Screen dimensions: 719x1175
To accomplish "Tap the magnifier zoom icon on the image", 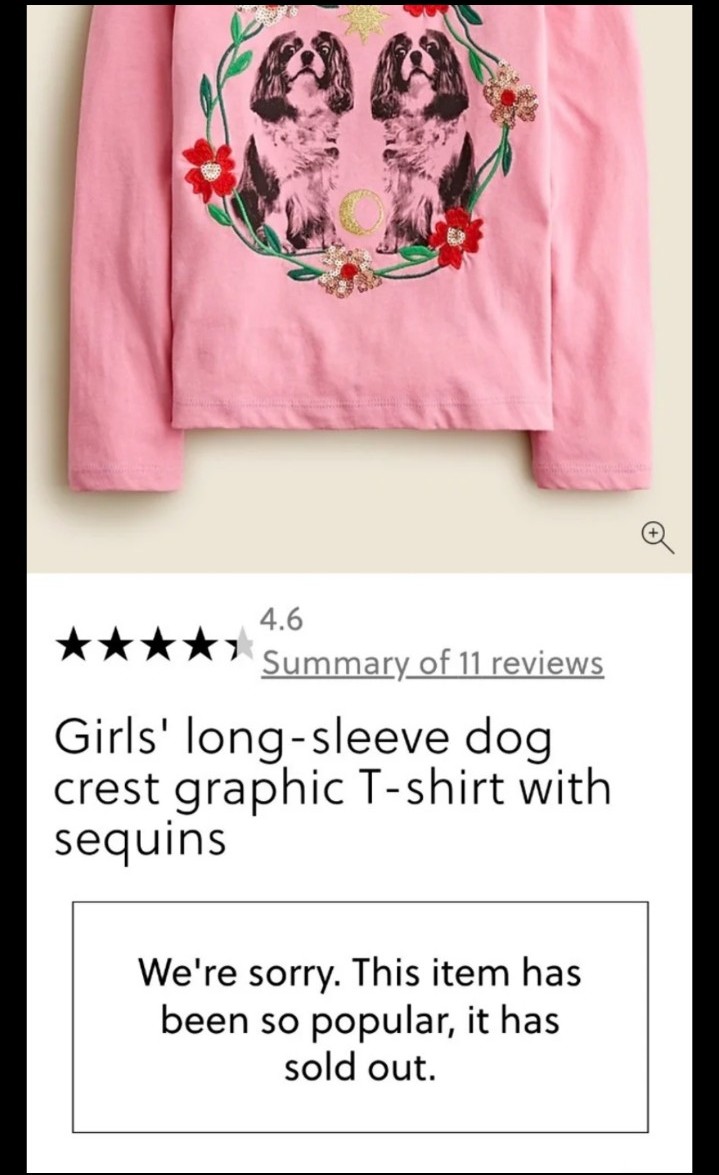I will [x=658, y=538].
